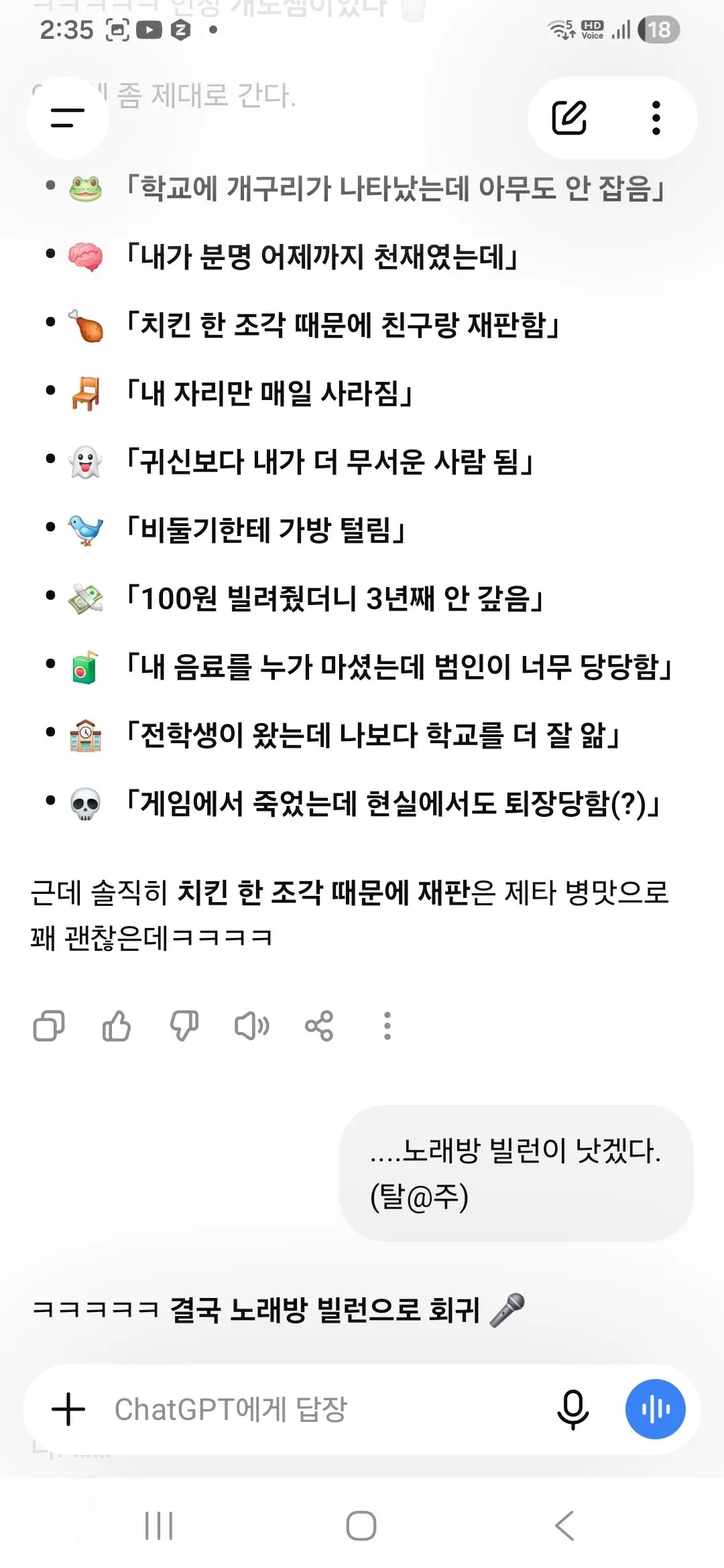The image size is (724, 1568).
Task: Tap the microphone for voice dictation
Action: click(573, 1409)
